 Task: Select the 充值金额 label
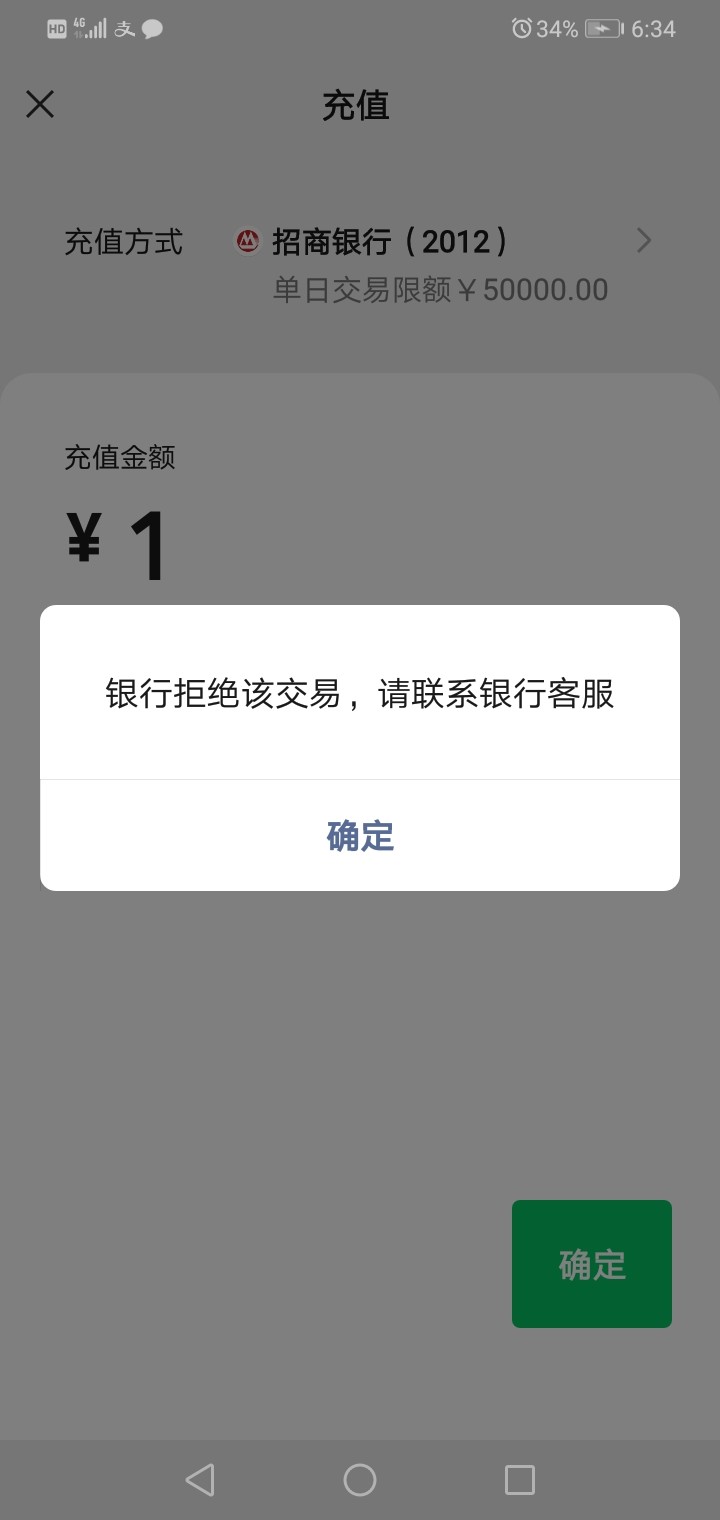pos(119,457)
